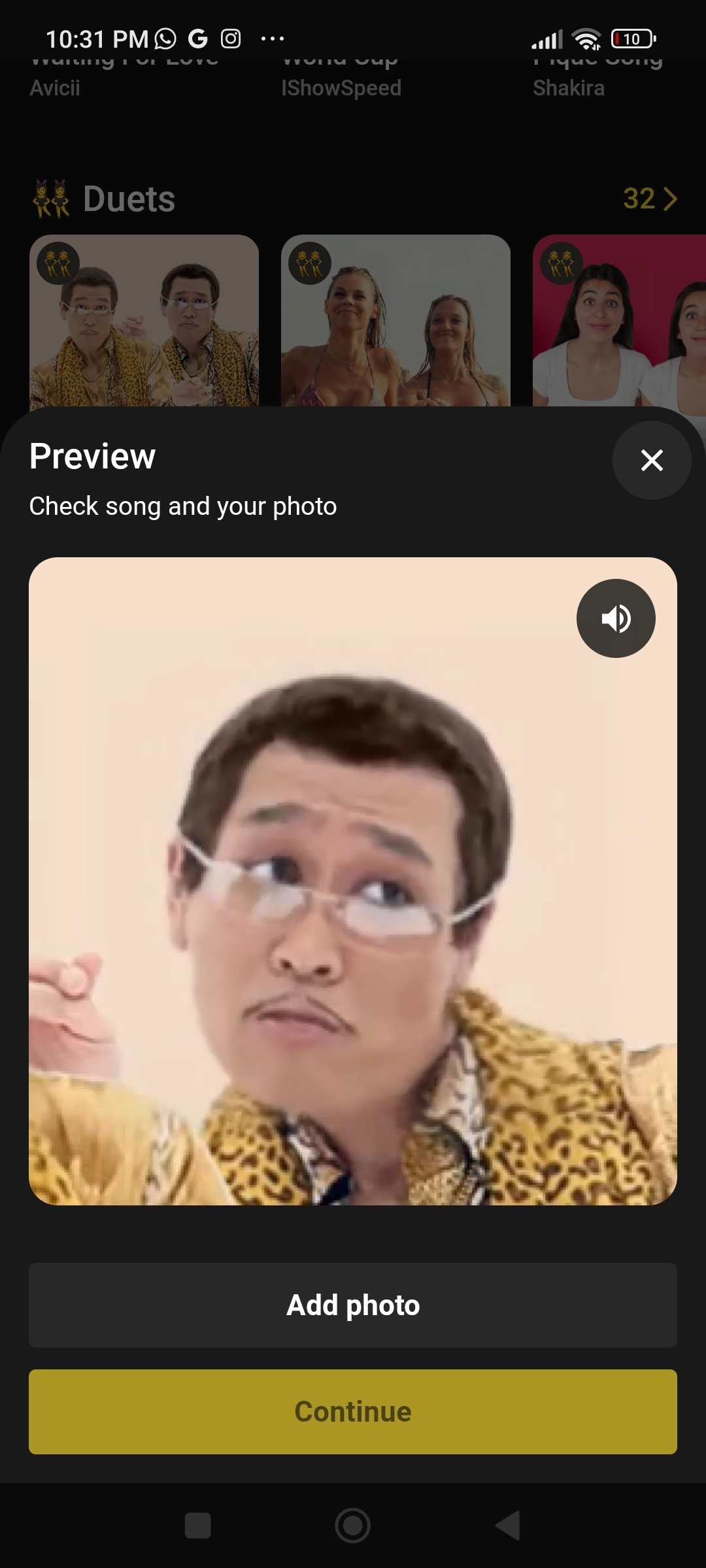Close the Preview sheet
Image resolution: width=706 pixels, height=1568 pixels.
pyautogui.click(x=652, y=461)
